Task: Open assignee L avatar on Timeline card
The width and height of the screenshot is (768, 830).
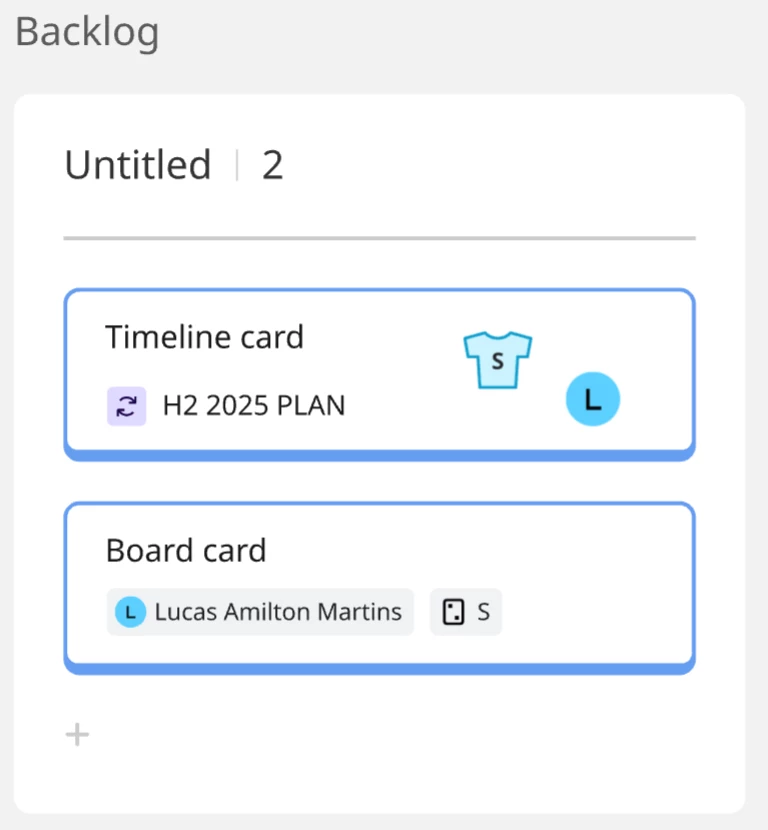Action: point(593,400)
